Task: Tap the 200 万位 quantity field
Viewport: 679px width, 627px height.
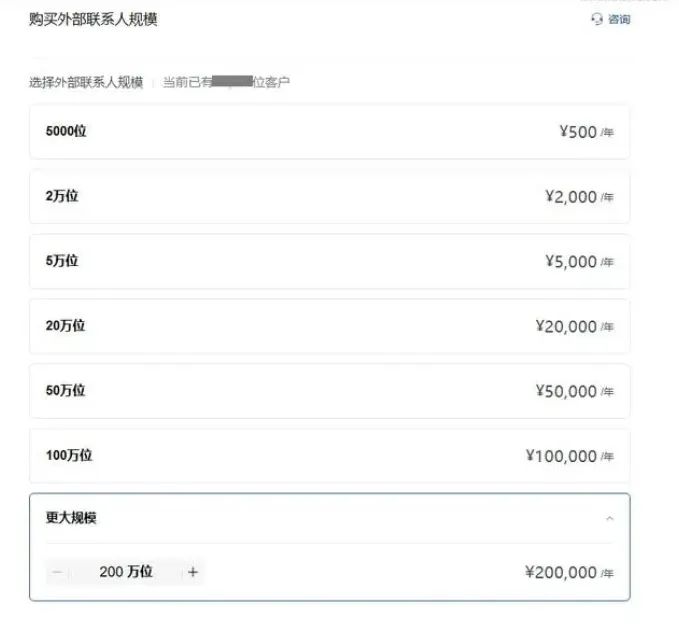Action: [125, 572]
